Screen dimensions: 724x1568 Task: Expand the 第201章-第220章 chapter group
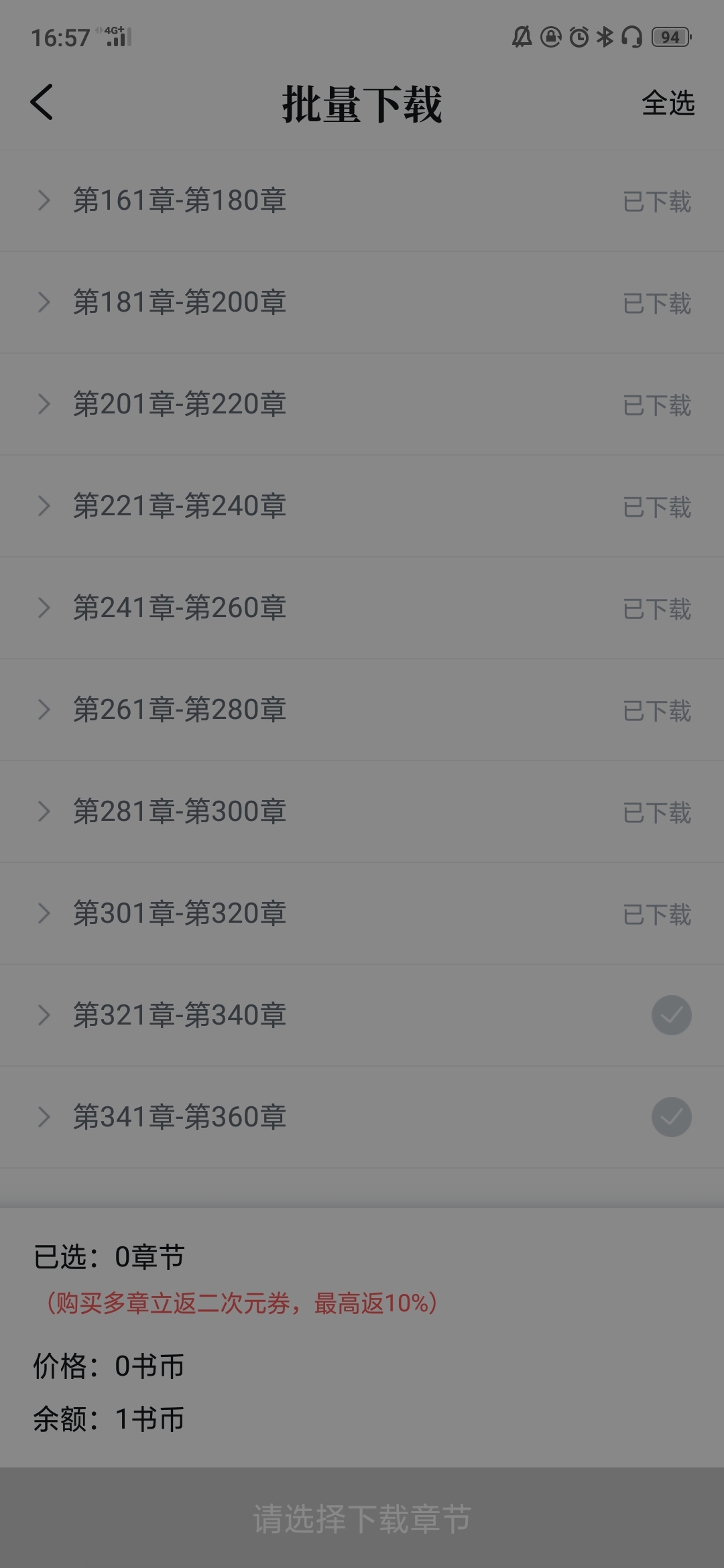44,404
